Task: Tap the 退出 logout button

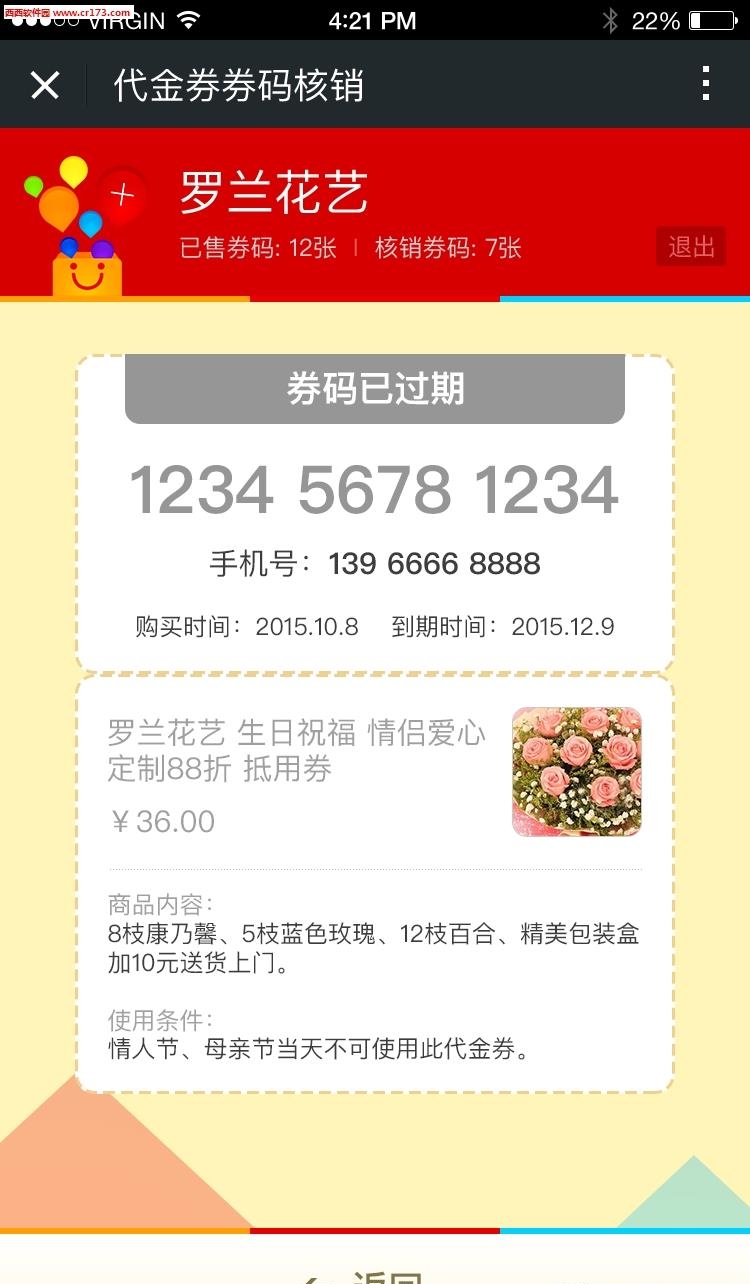Action: tap(691, 246)
